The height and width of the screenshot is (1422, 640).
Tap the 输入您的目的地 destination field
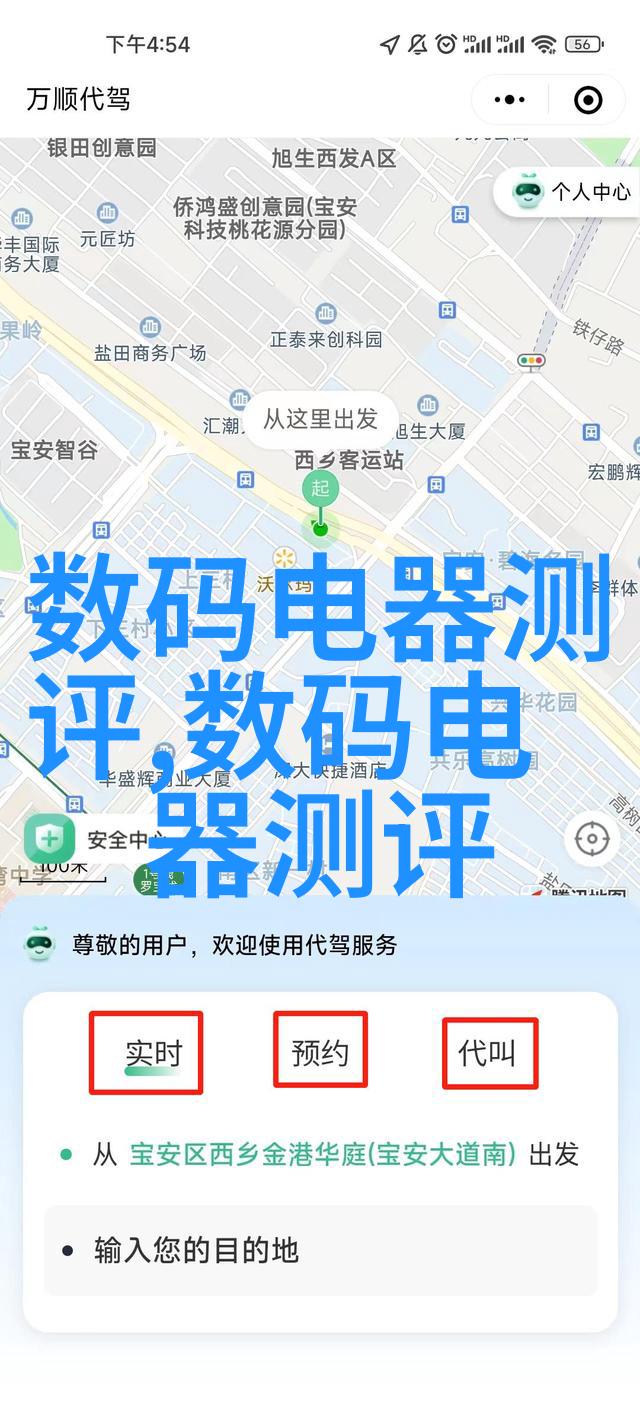point(320,1250)
